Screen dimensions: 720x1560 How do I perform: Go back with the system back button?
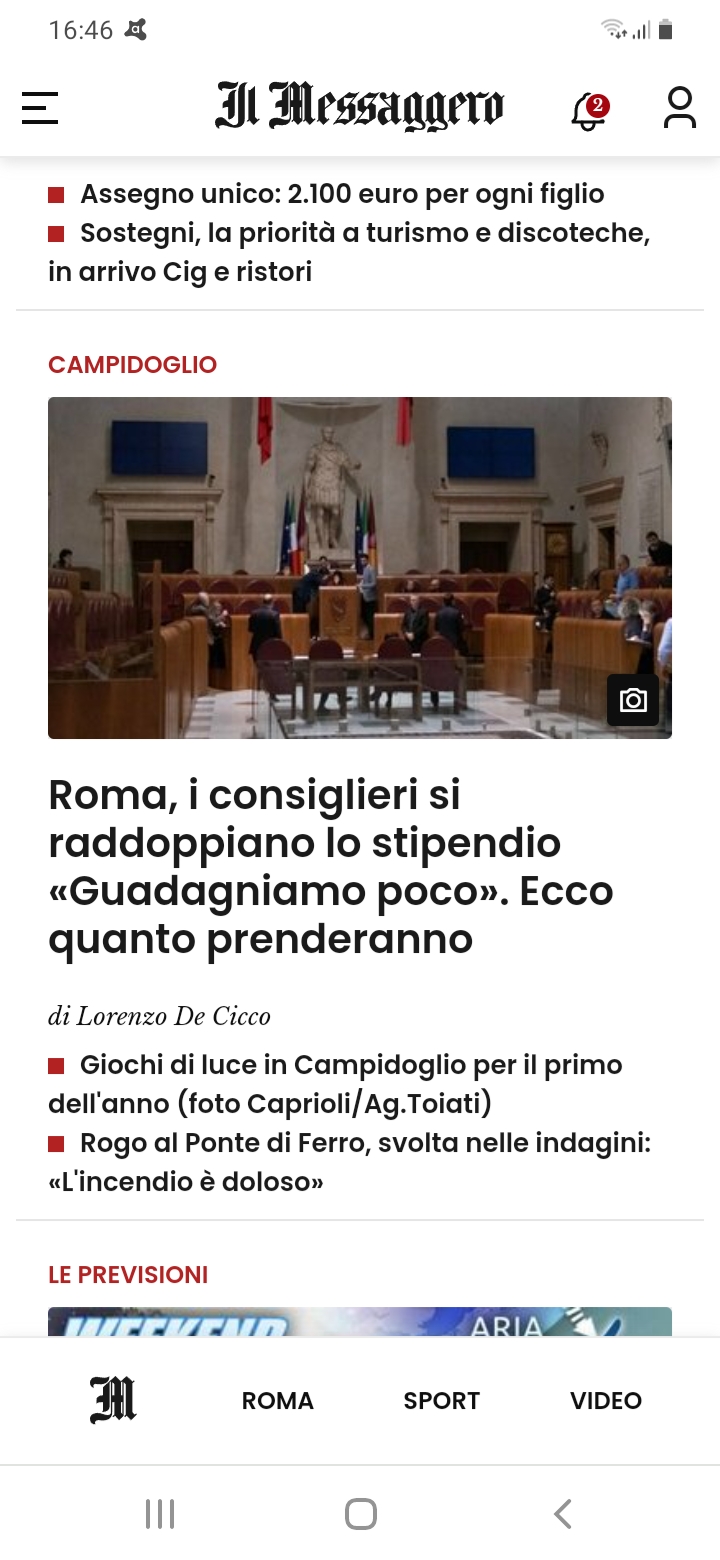pyautogui.click(x=563, y=1514)
